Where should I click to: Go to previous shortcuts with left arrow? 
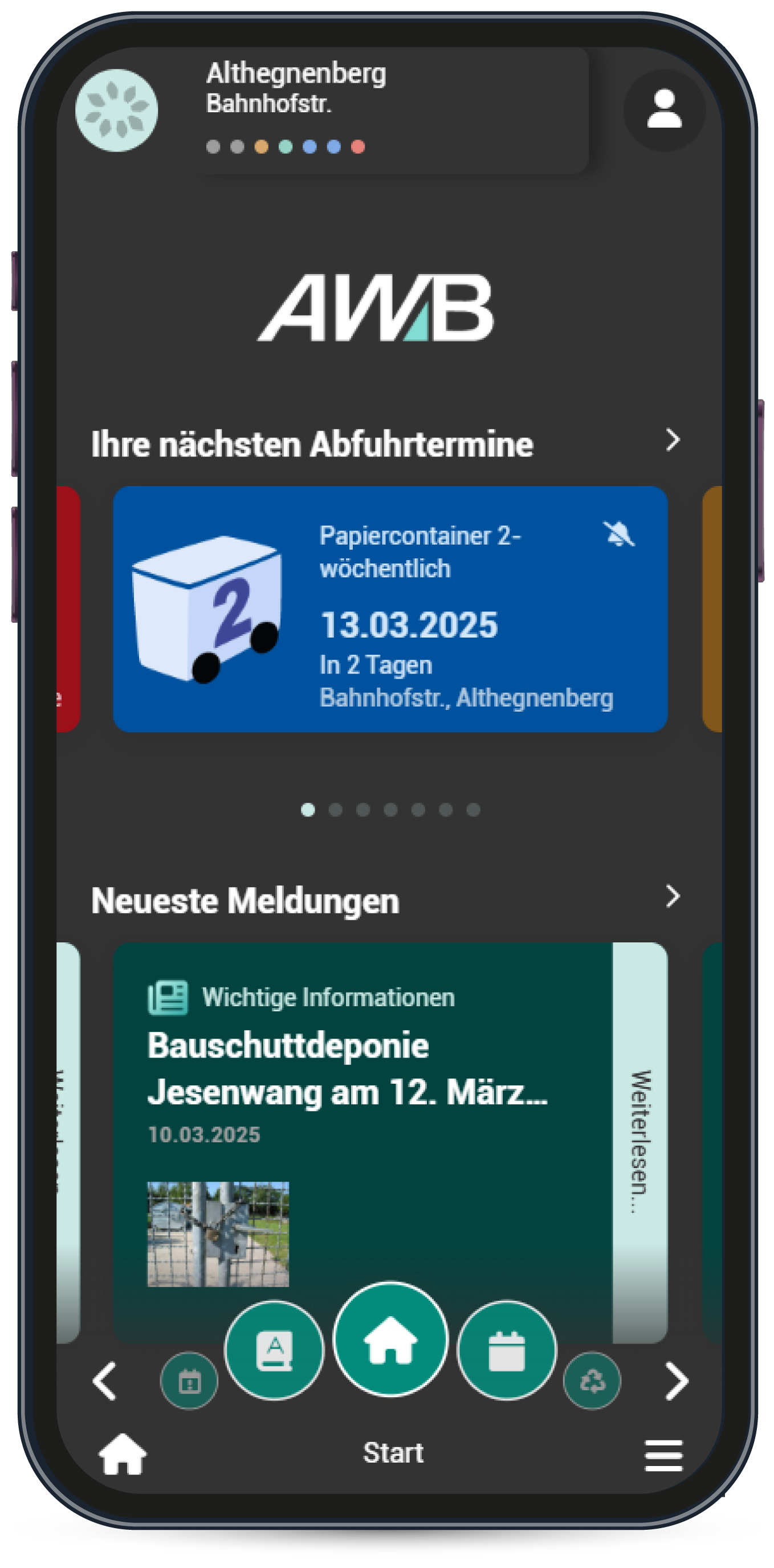[105, 1381]
